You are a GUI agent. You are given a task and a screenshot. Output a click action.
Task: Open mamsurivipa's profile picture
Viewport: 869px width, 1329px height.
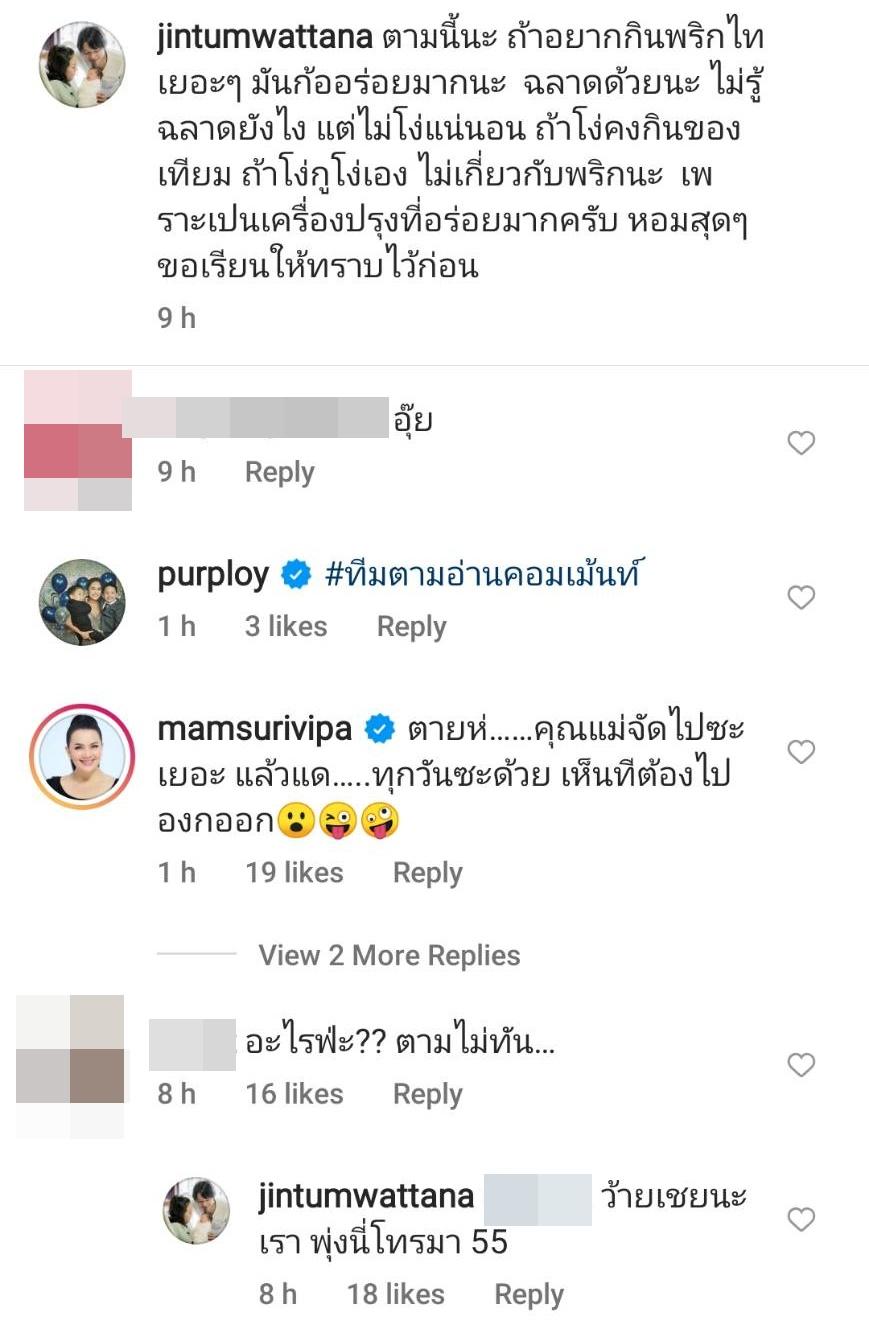(82, 756)
